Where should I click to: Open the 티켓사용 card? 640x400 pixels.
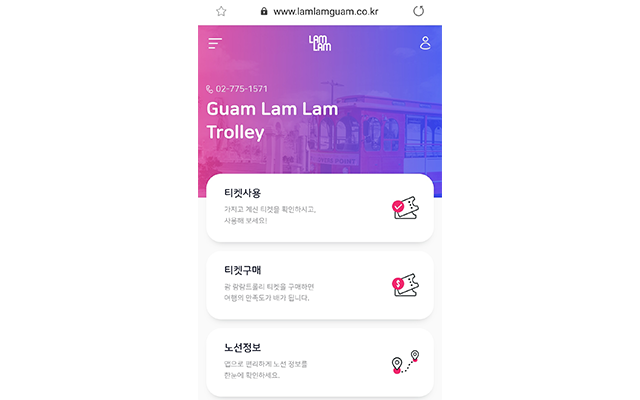pyautogui.click(x=320, y=208)
